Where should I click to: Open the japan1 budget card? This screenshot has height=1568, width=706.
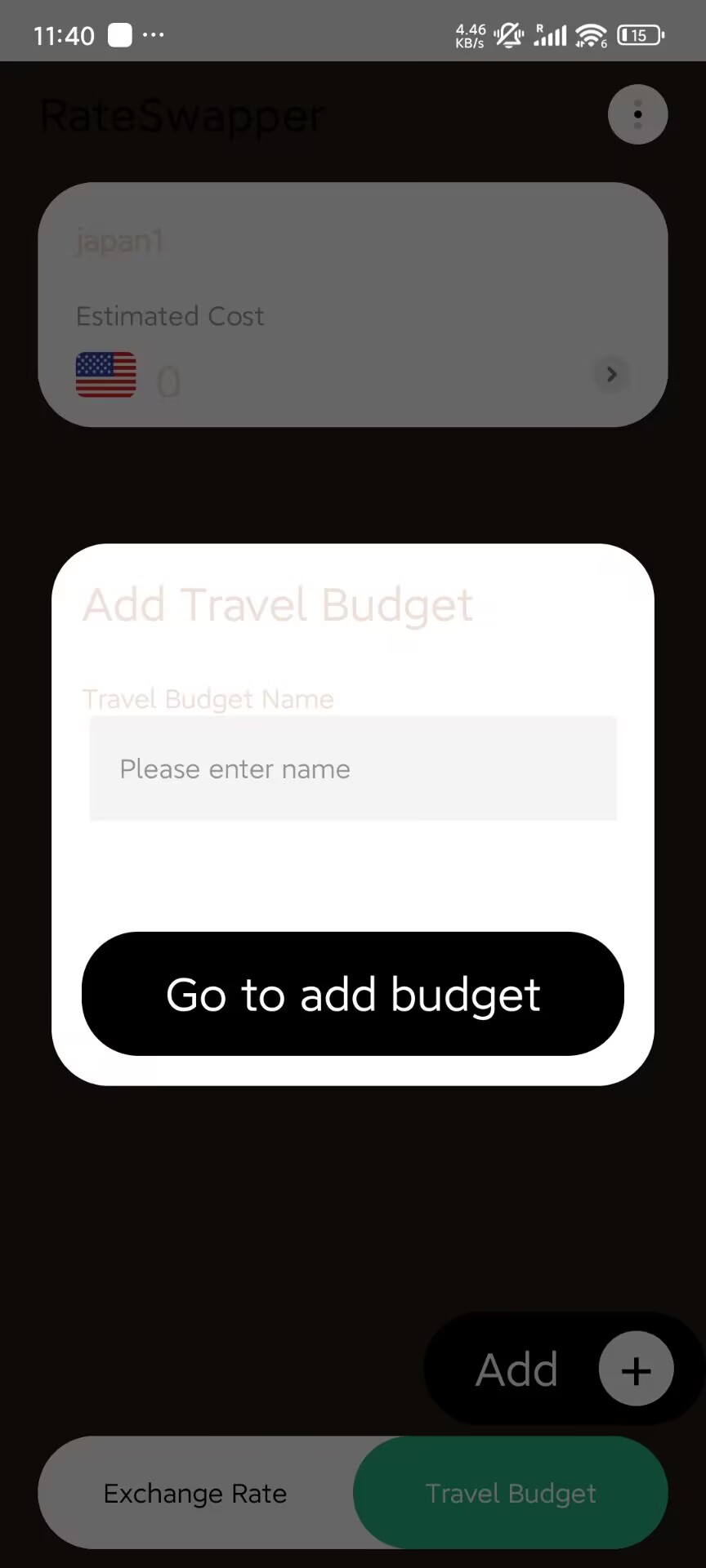[x=352, y=305]
